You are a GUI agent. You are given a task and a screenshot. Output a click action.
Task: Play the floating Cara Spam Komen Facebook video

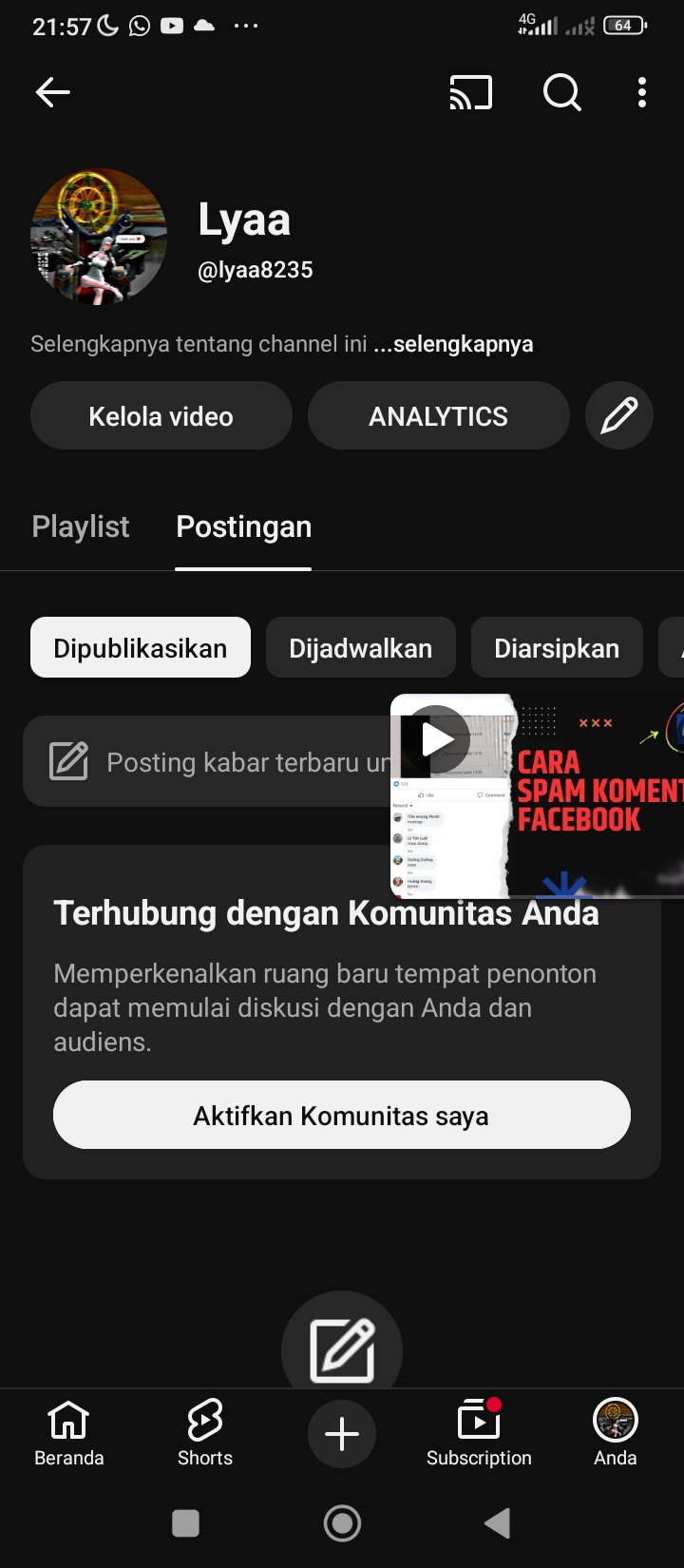point(436,739)
